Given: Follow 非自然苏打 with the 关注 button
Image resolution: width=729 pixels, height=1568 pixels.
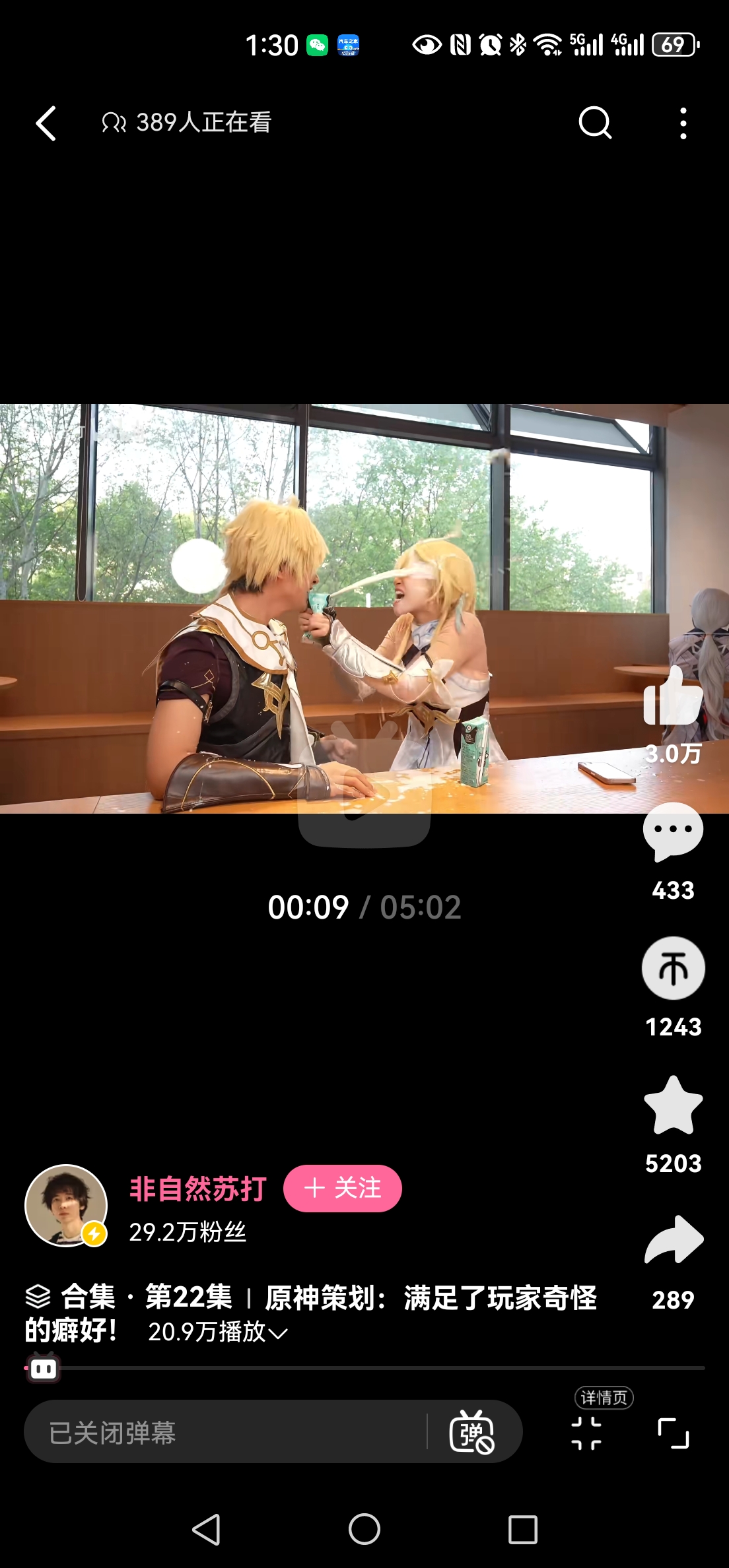Looking at the screenshot, I should [343, 1189].
